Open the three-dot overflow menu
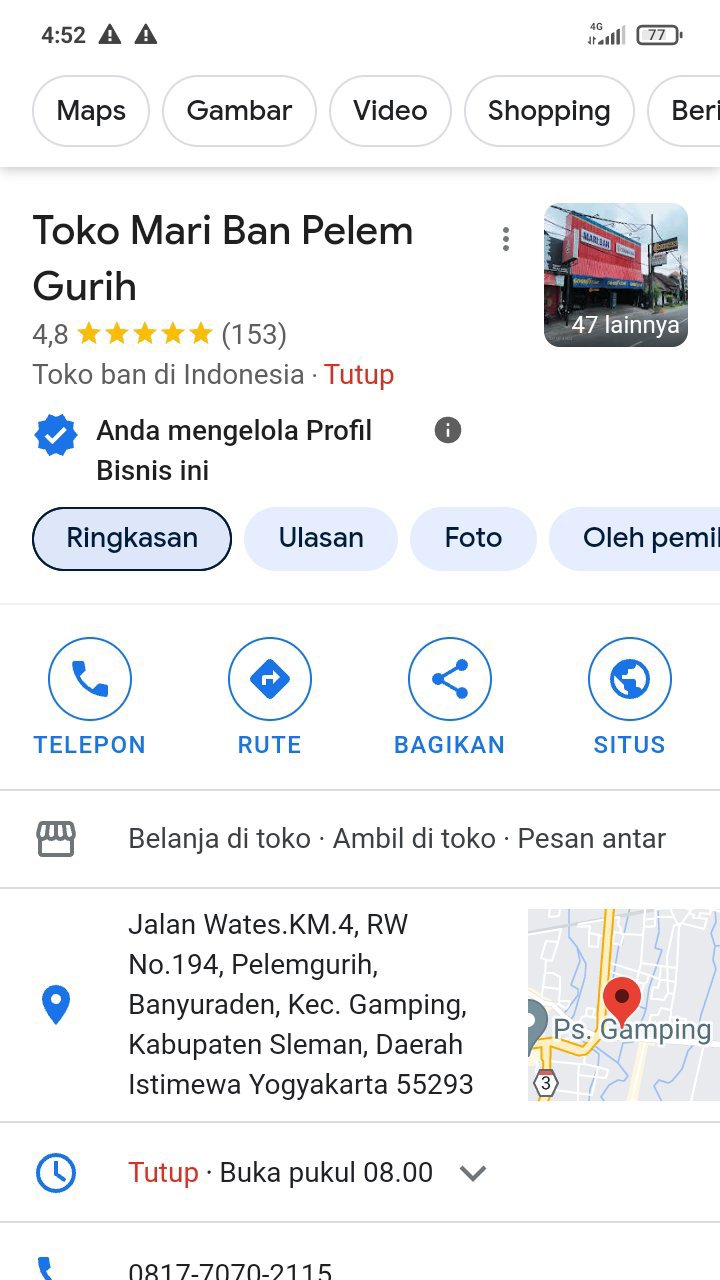Viewport: 720px width, 1280px height. (506, 239)
